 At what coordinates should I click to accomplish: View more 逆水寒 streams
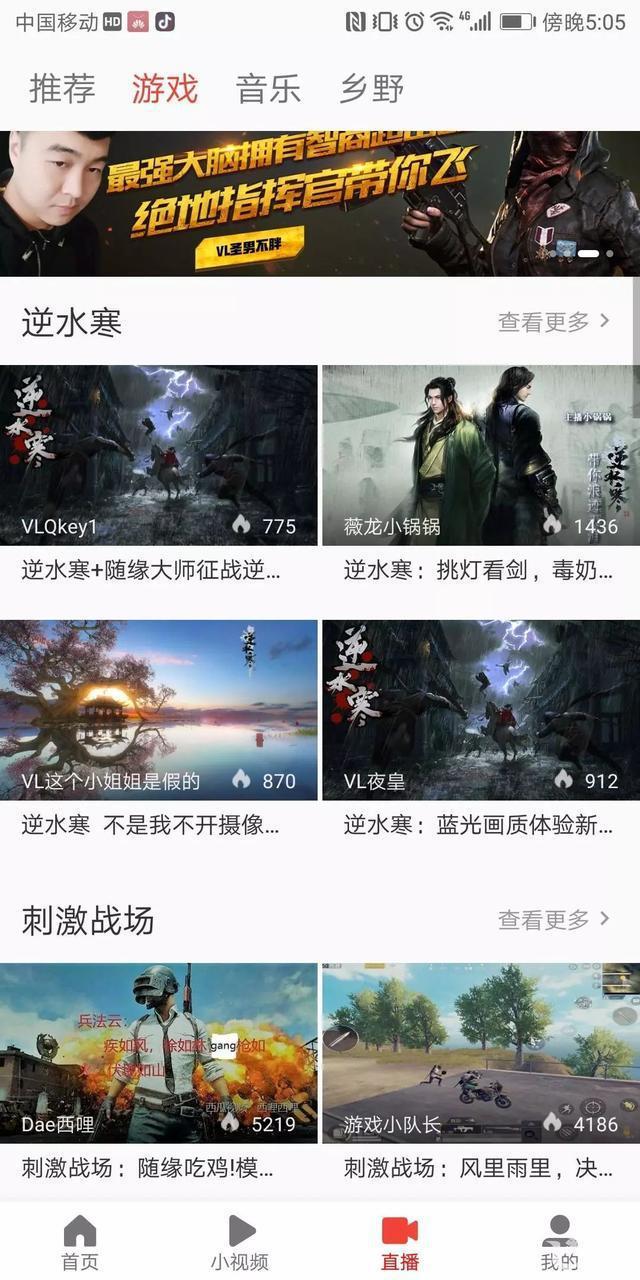[553, 322]
